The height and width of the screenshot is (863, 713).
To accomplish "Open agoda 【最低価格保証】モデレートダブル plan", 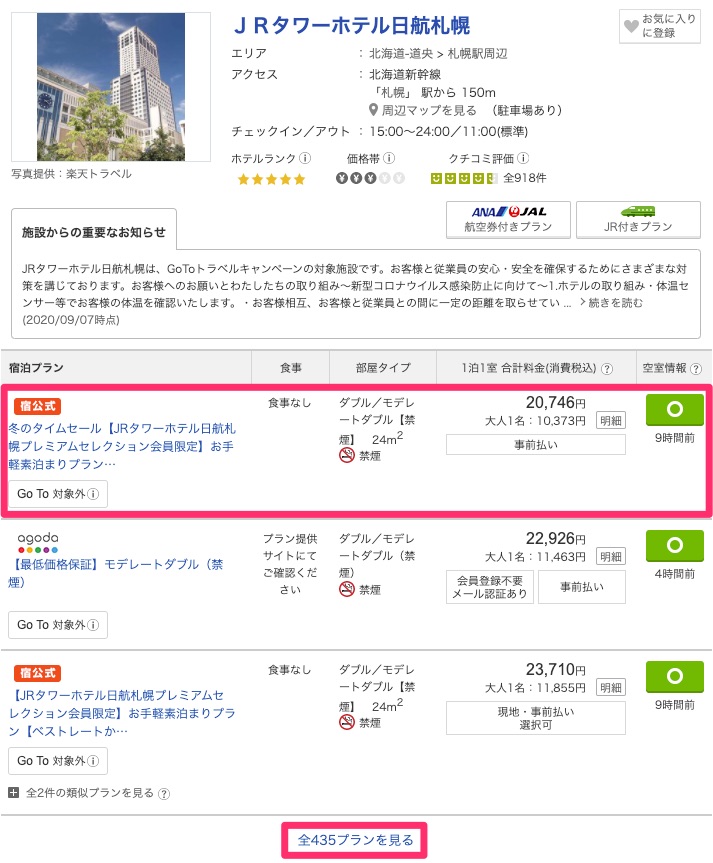I will (116, 573).
